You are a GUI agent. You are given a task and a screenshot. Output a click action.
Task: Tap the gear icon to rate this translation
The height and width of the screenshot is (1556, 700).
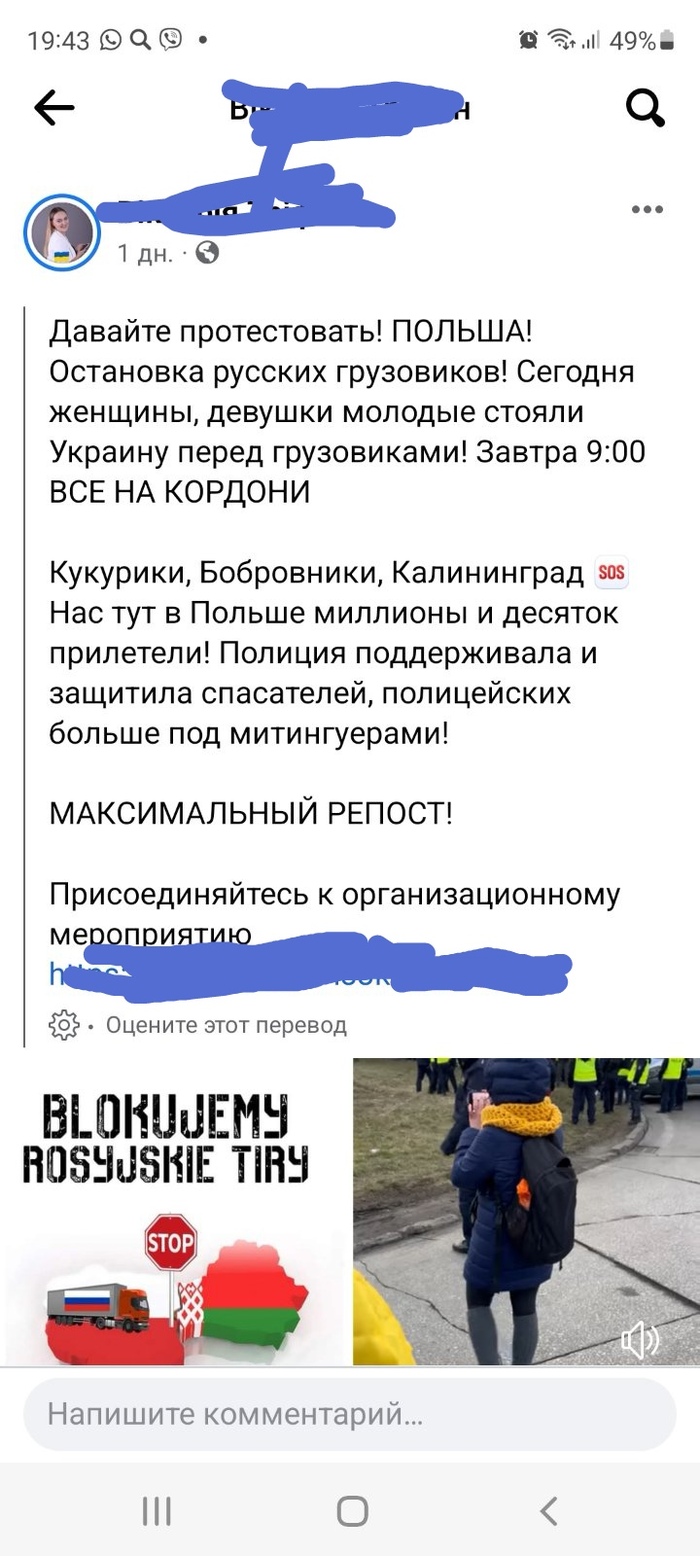click(x=64, y=1025)
